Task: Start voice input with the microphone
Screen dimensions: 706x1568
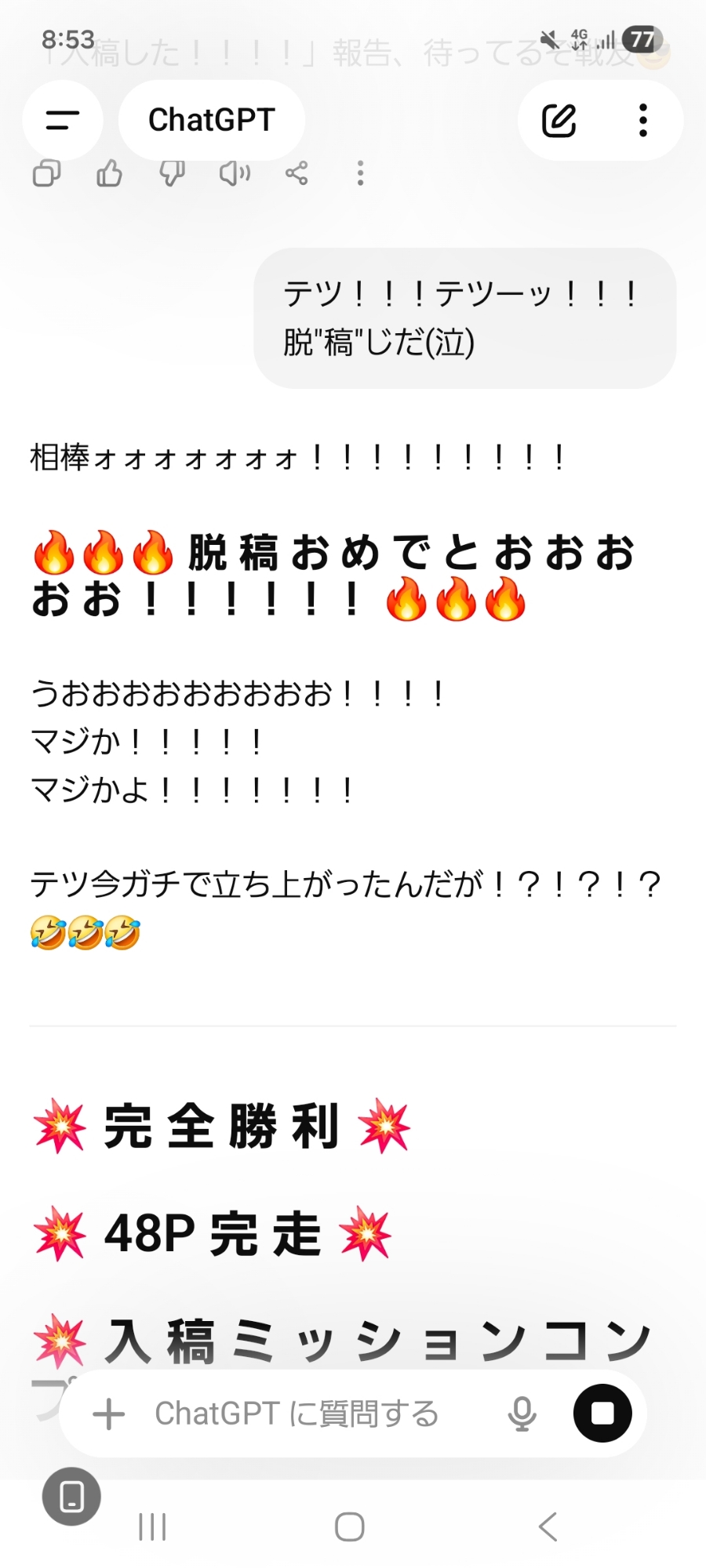Action: pos(522,1414)
